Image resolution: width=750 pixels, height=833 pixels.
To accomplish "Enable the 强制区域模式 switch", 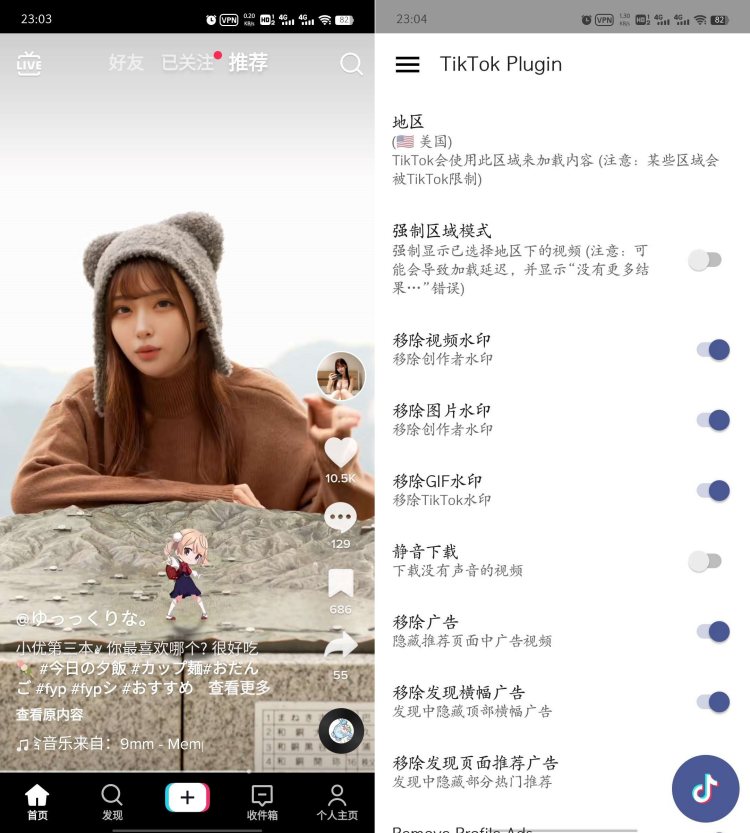I will pos(705,260).
